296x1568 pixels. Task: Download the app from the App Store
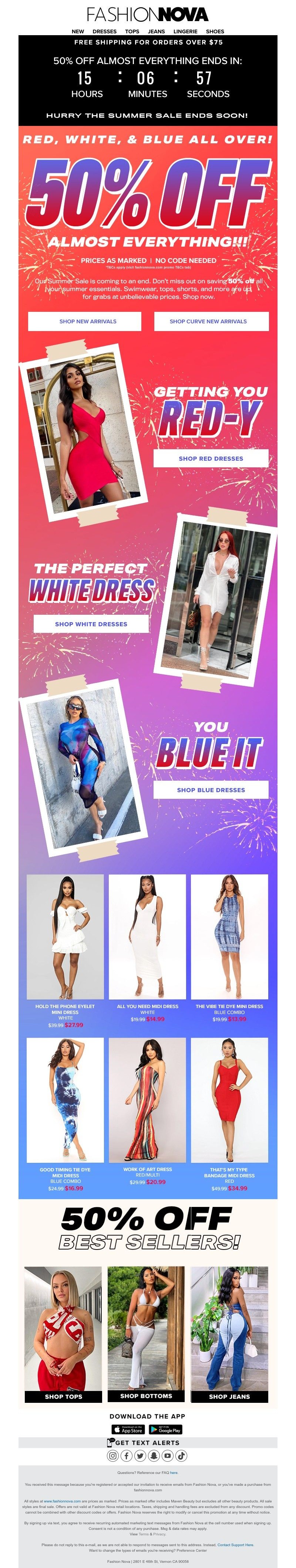coord(128,1430)
